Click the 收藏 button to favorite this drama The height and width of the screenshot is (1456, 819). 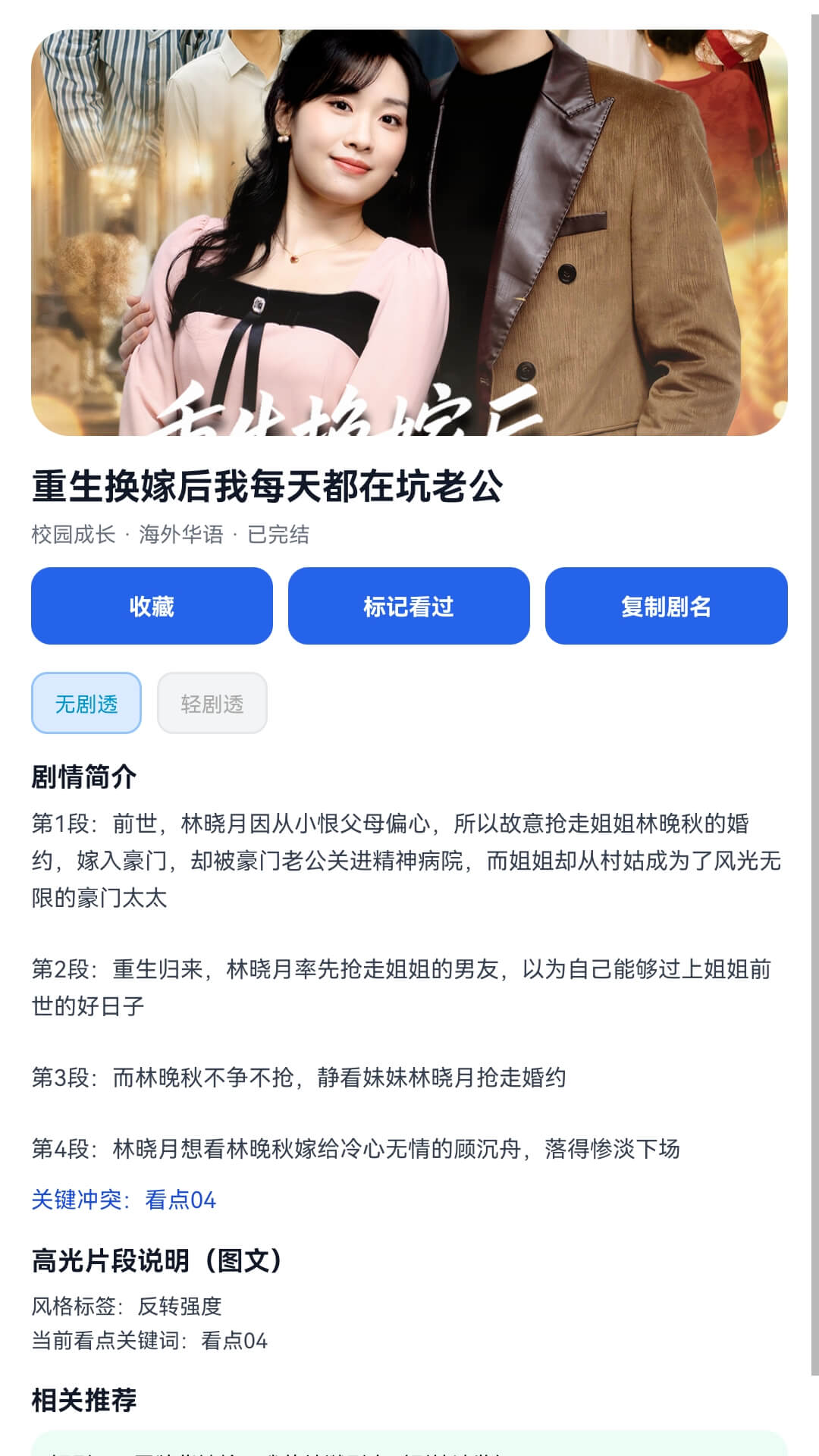pyautogui.click(x=150, y=605)
